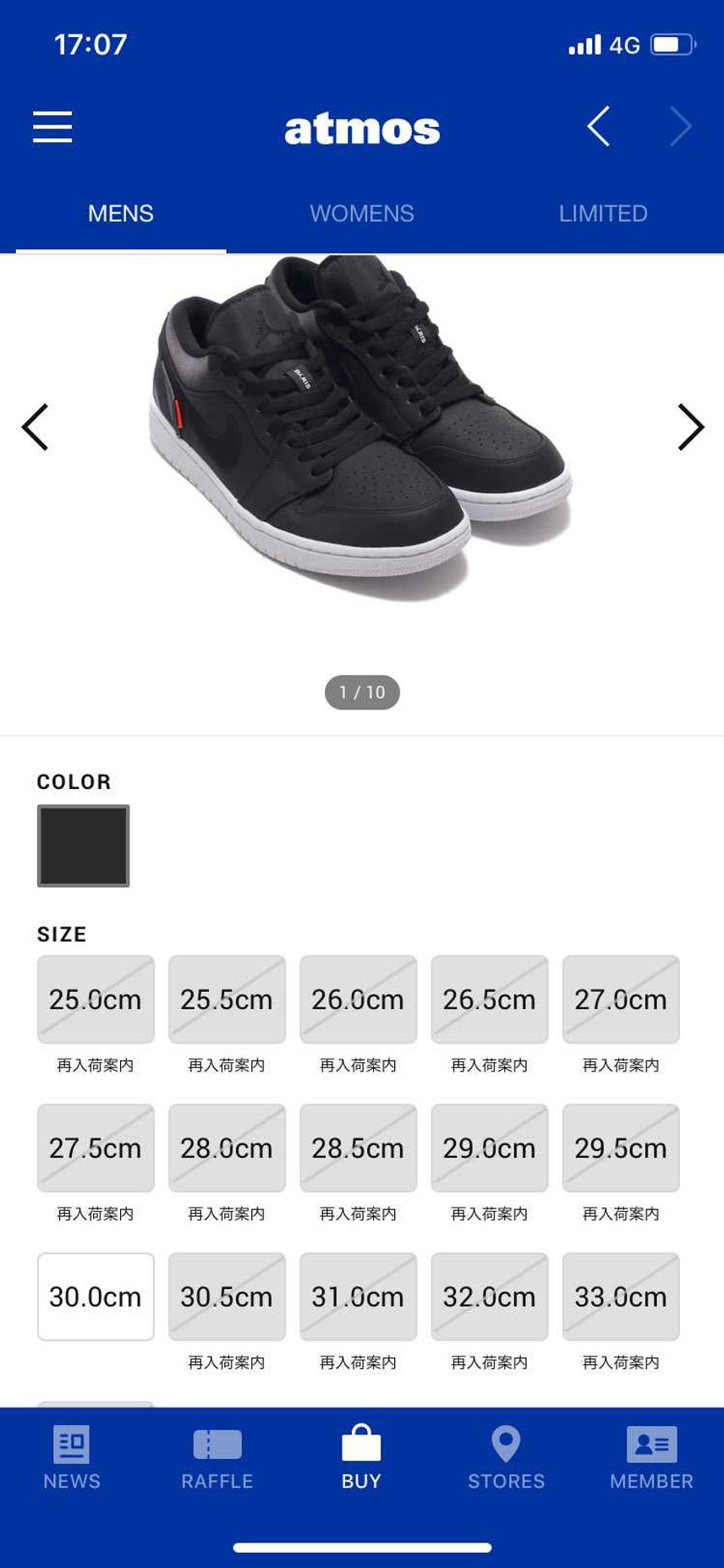This screenshot has height=1568, width=724.
Task: Tap restock notice under 29.5cm
Action: click(x=621, y=1214)
